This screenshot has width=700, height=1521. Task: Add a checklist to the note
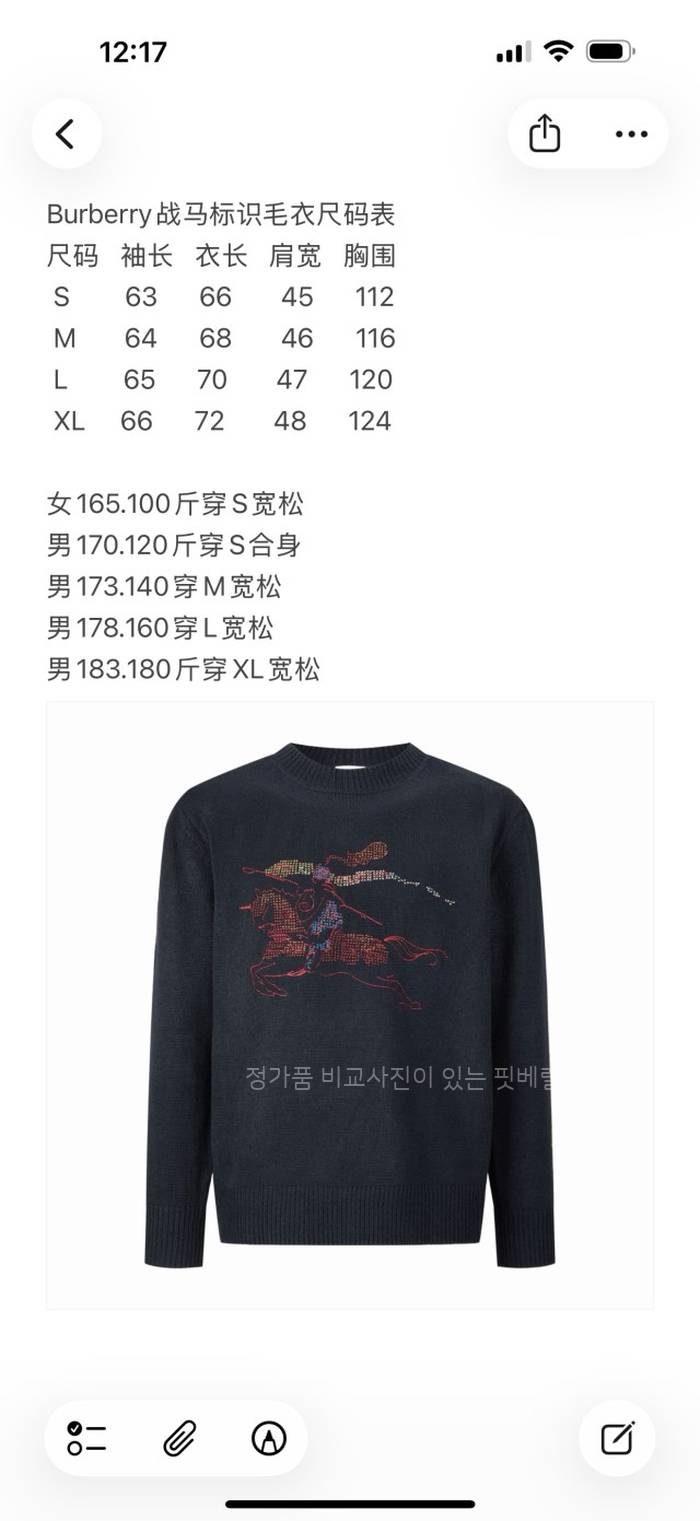tap(87, 1438)
